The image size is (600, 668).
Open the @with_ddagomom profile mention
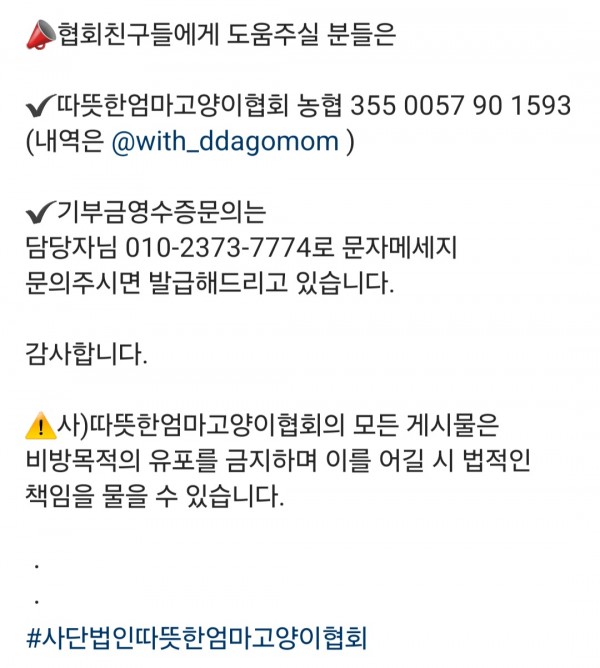pyautogui.click(x=226, y=142)
